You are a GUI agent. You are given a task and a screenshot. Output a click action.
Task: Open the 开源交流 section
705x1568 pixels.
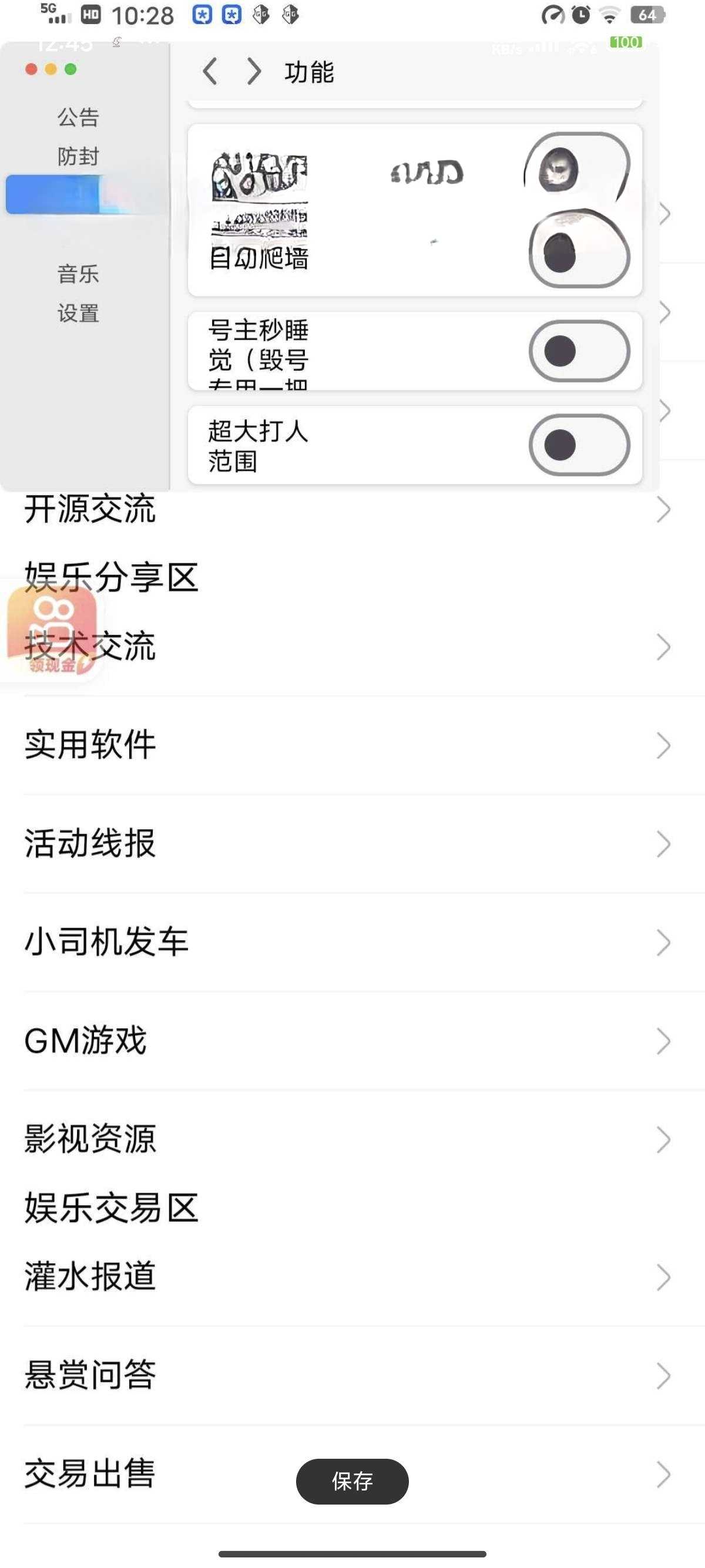pyautogui.click(x=90, y=510)
